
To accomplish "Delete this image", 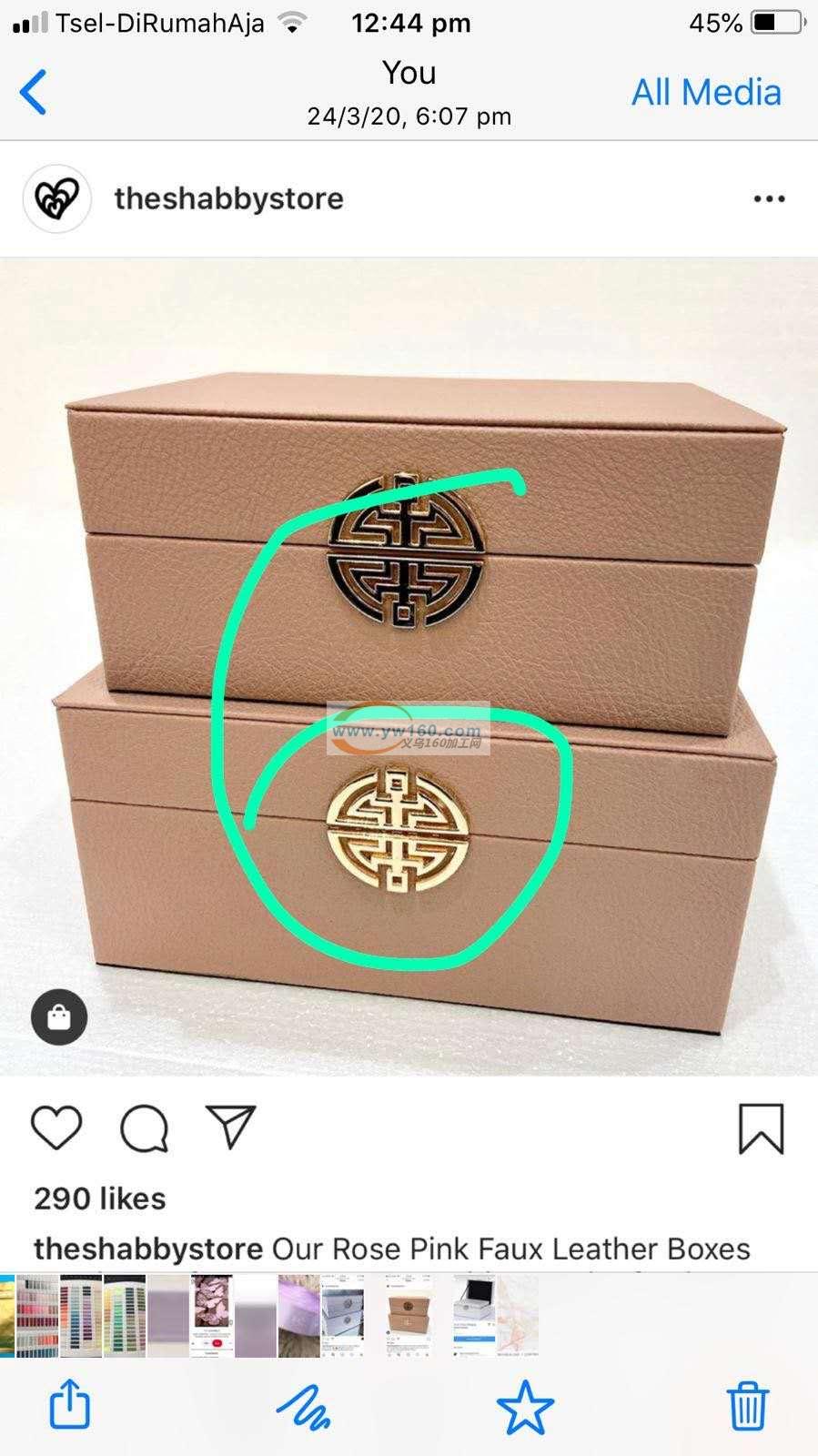I will (x=747, y=1406).
